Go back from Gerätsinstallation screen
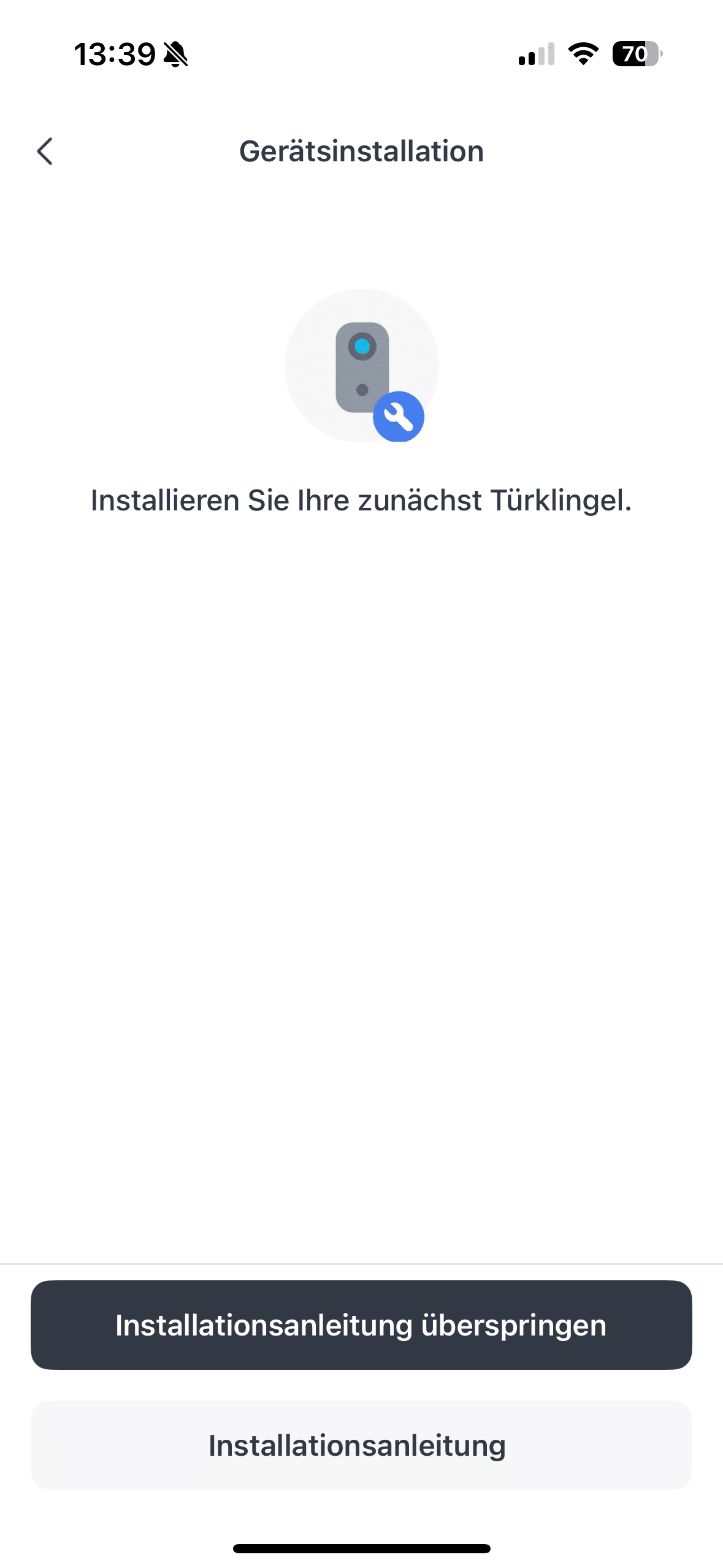This screenshot has height=1568, width=723. 45,151
